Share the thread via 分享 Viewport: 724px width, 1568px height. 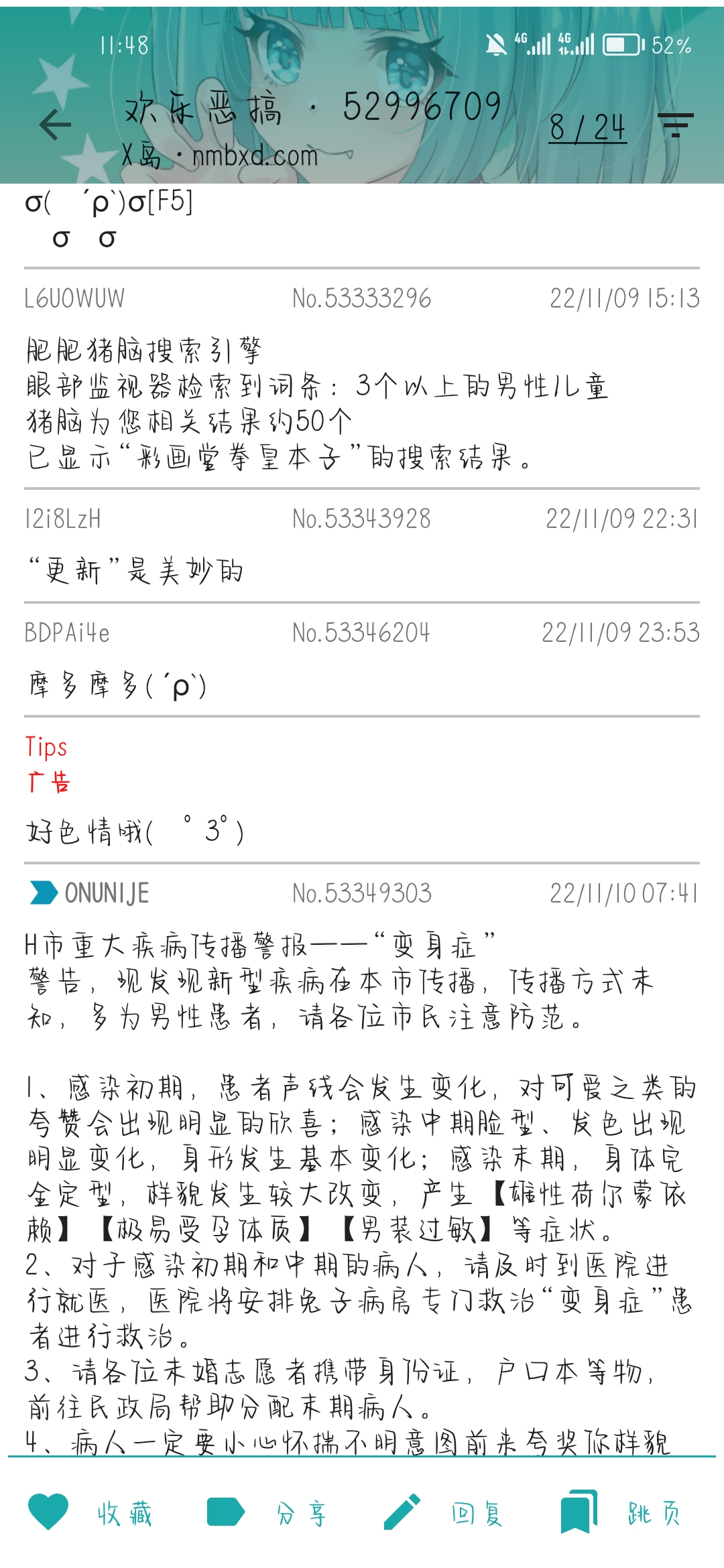(x=268, y=1513)
